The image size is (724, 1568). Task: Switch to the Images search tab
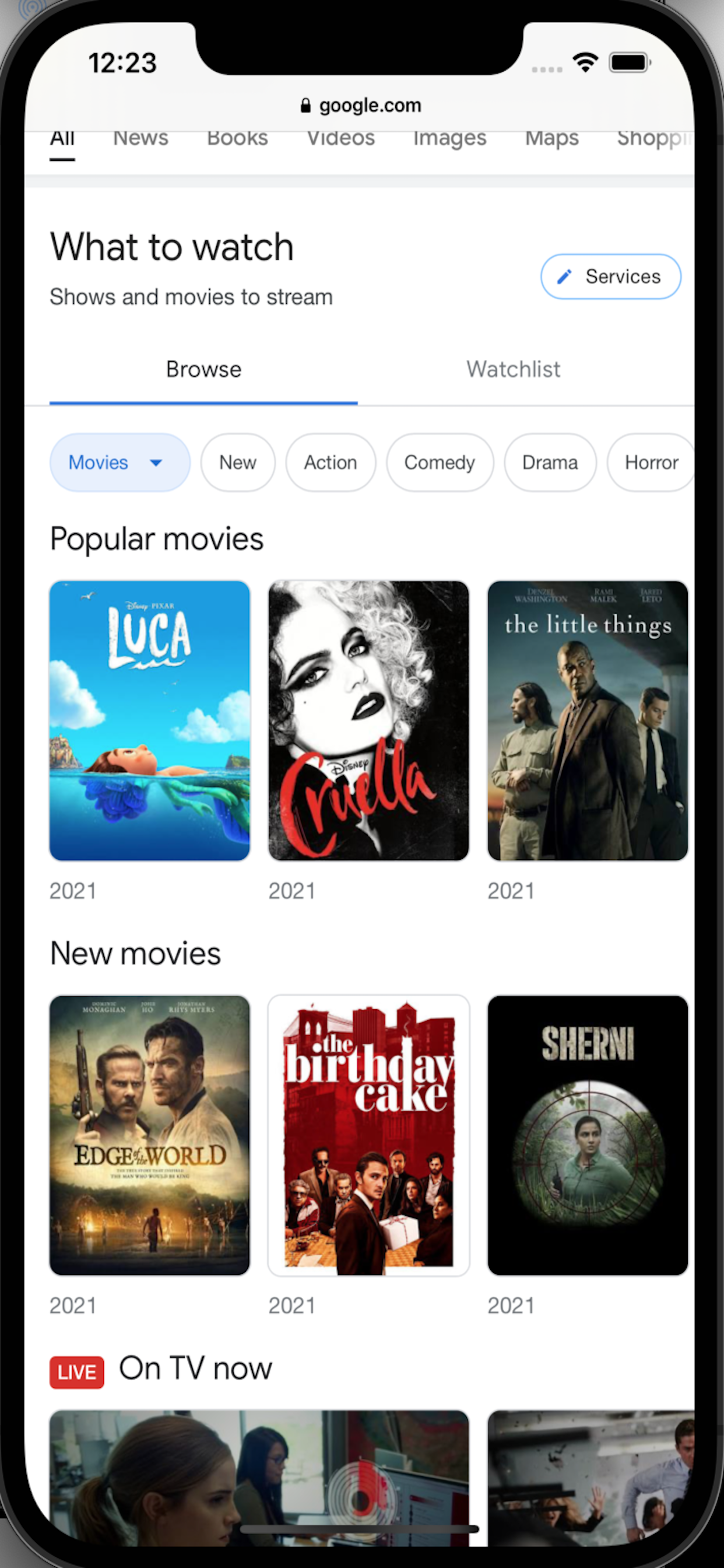[449, 139]
